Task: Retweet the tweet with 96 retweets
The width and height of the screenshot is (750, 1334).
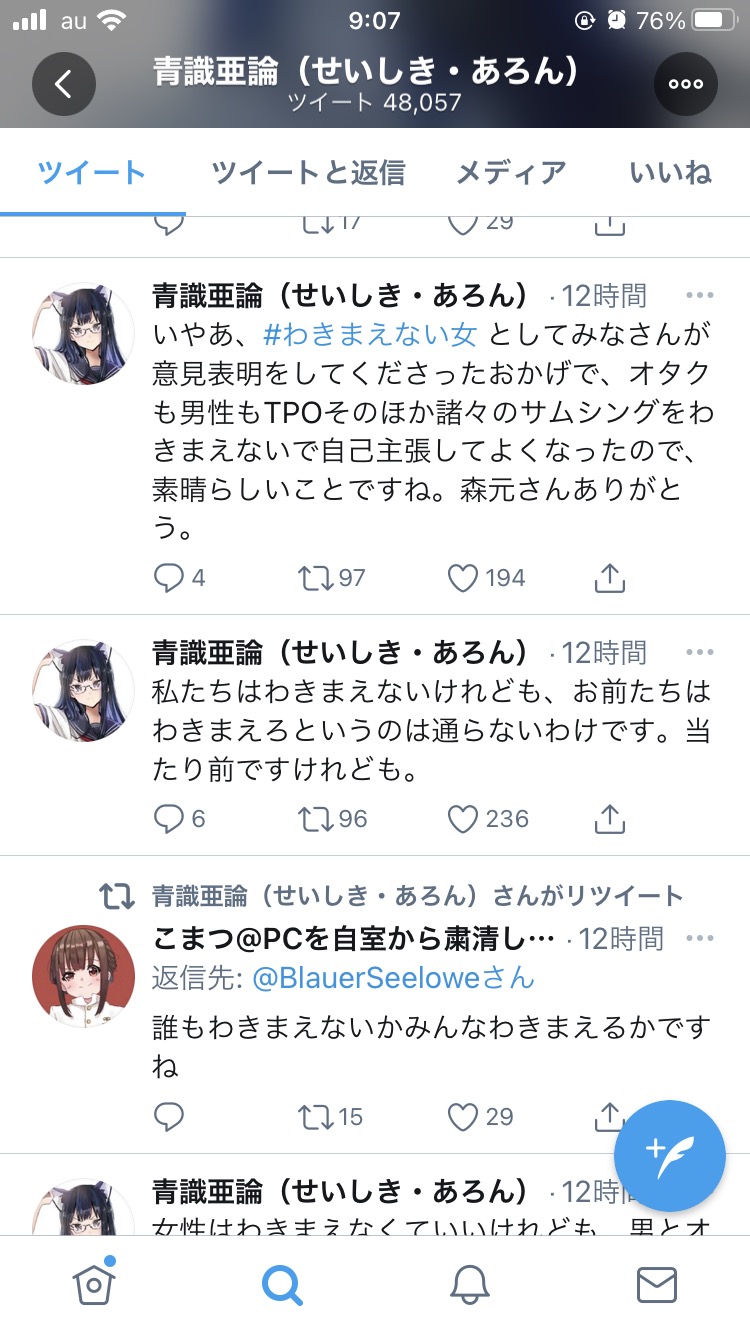Action: [x=333, y=819]
